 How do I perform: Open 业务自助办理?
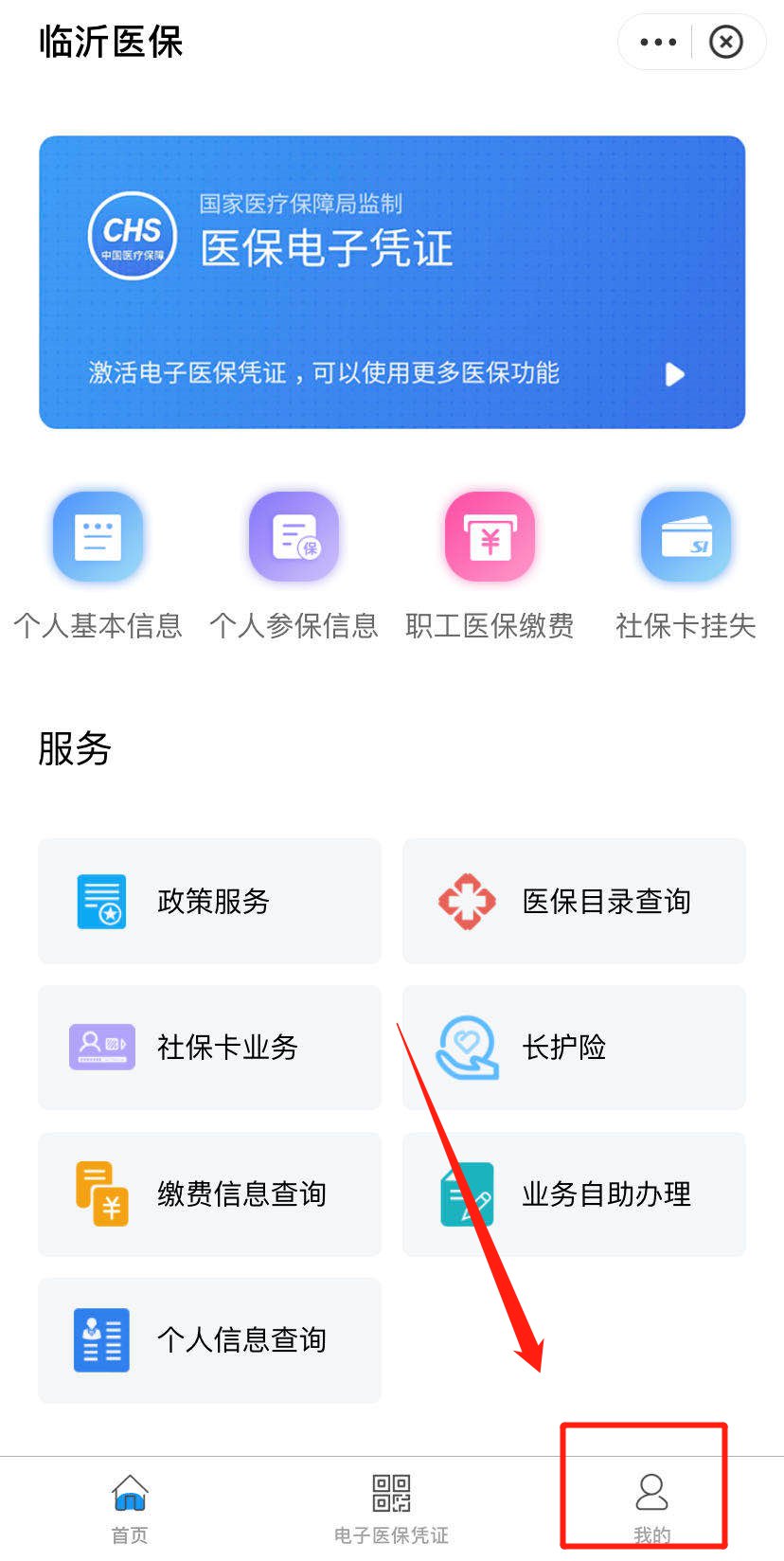[x=574, y=1193]
